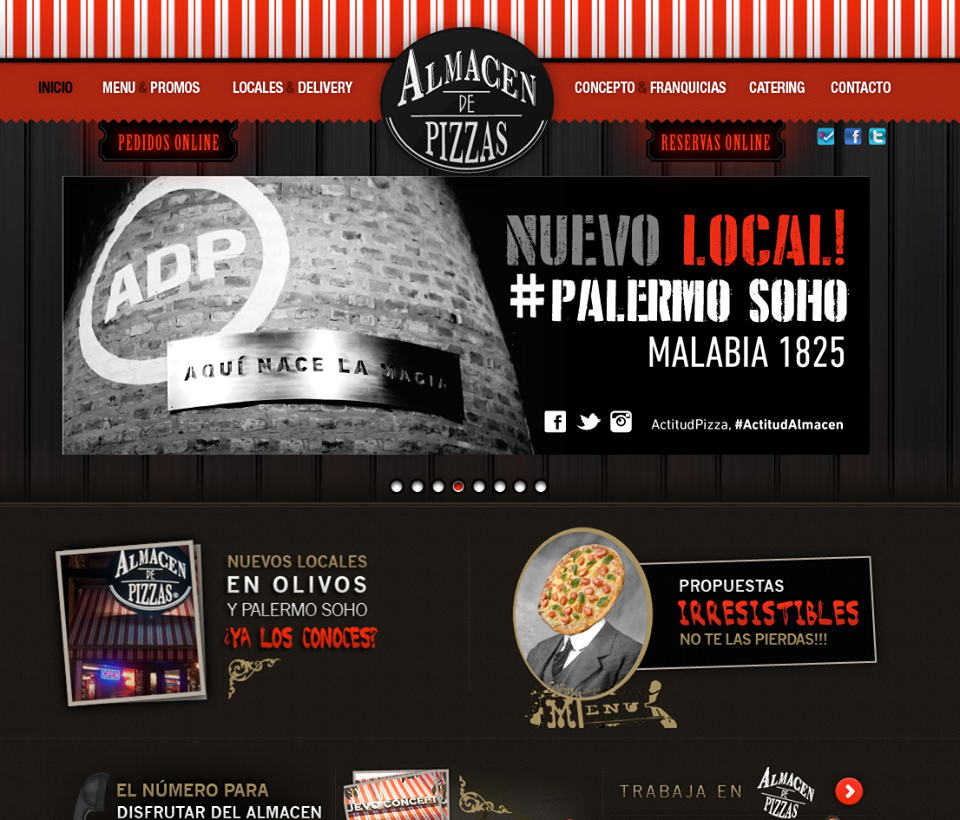The width and height of the screenshot is (960, 820).
Task: Go to the Contacto page
Action: [860, 88]
